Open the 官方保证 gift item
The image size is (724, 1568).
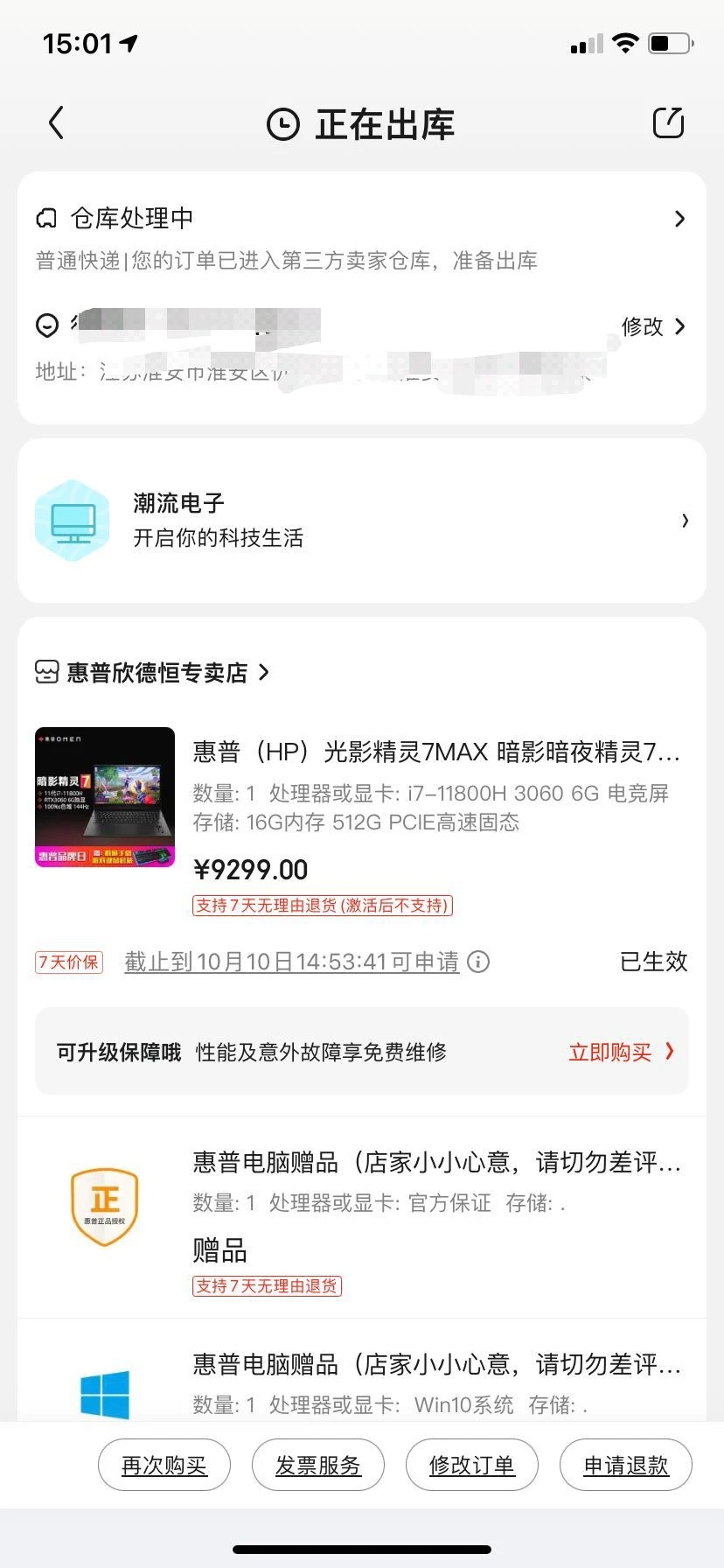pyautogui.click(x=435, y=1163)
